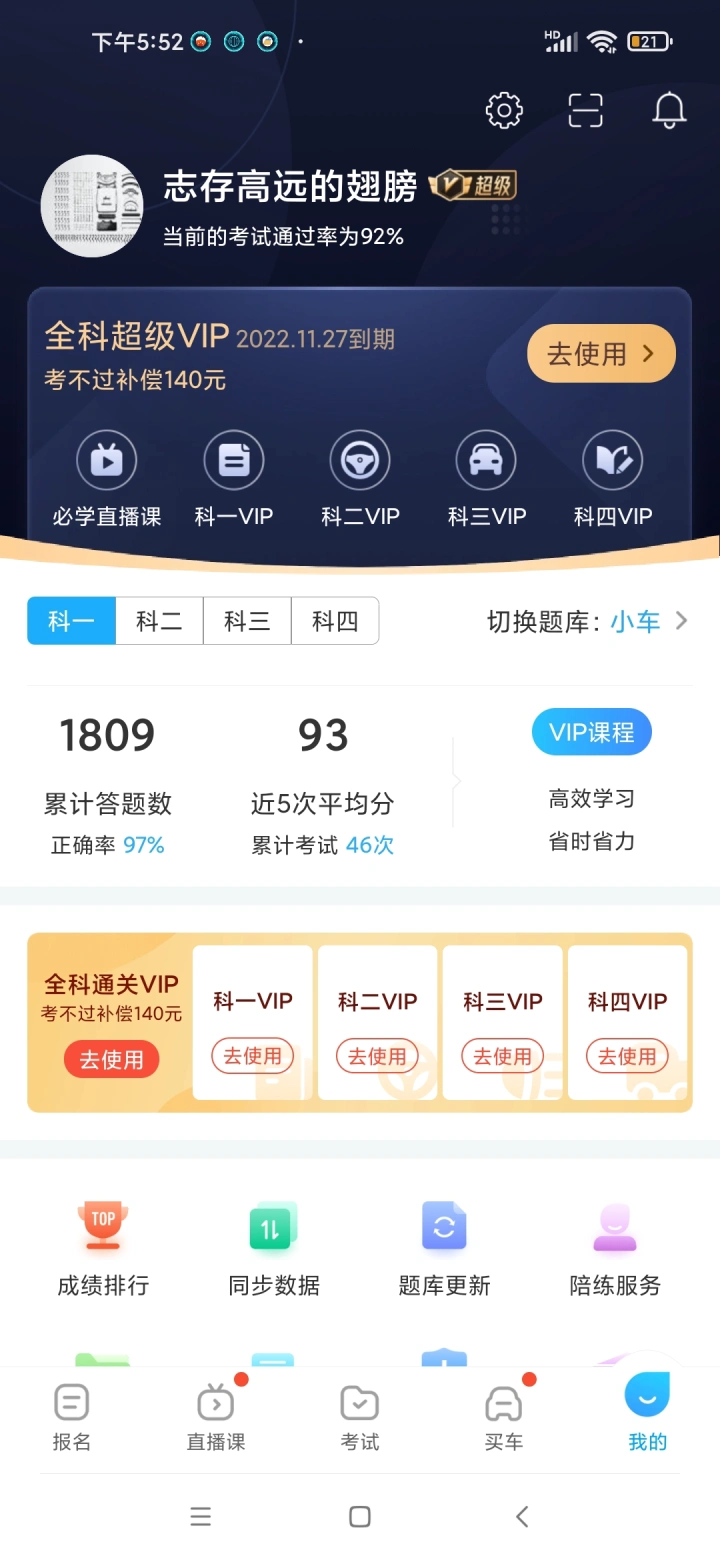
Task: Select the 科四 subject tab
Action: tap(335, 621)
